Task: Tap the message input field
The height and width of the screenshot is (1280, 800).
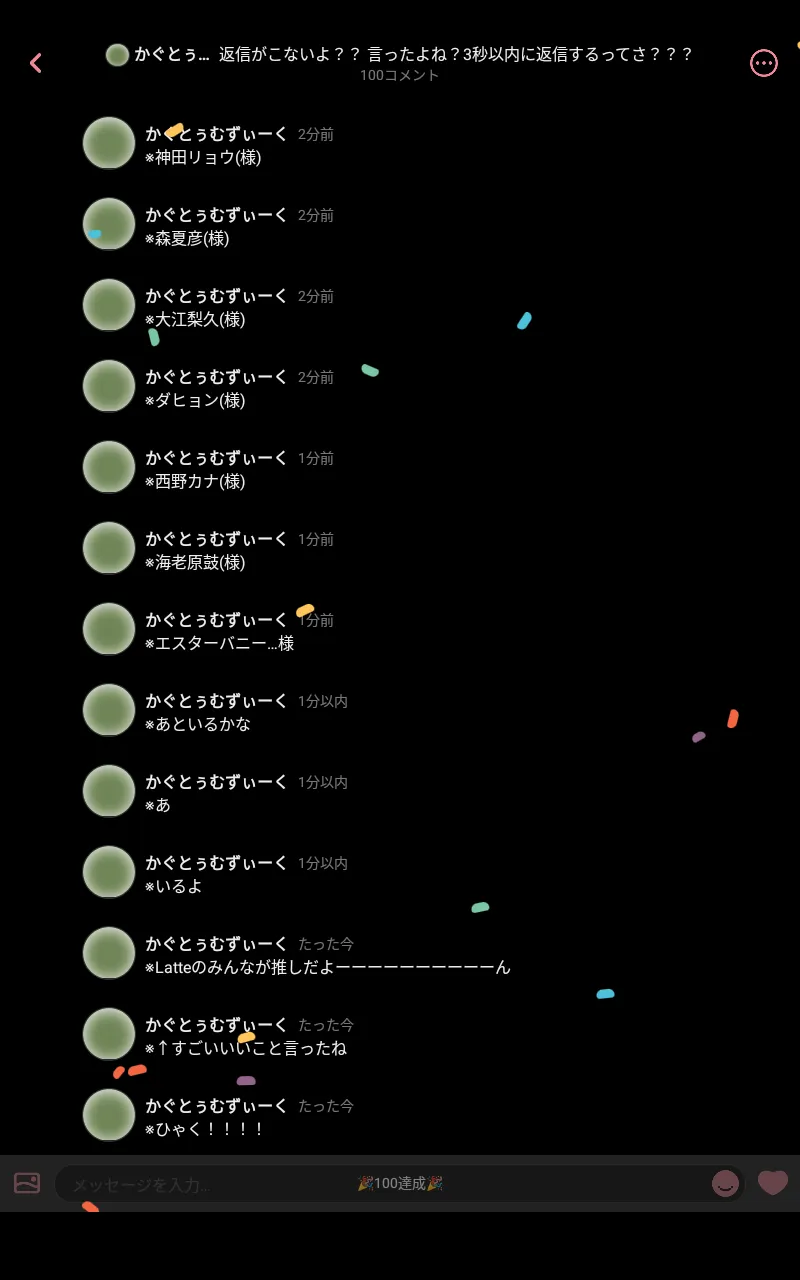Action: click(x=380, y=1184)
